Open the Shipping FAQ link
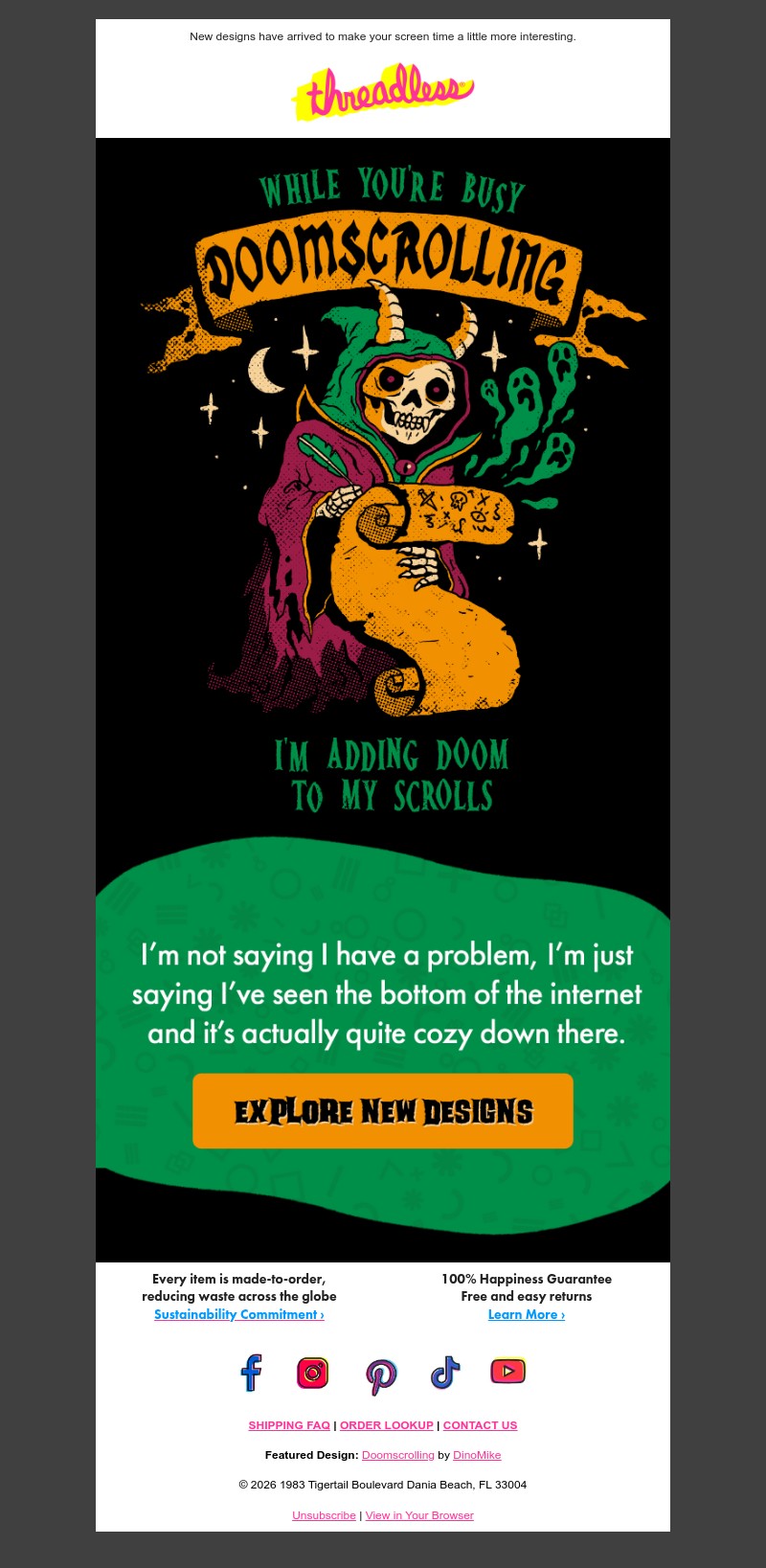The image size is (766, 1568). click(x=289, y=1425)
